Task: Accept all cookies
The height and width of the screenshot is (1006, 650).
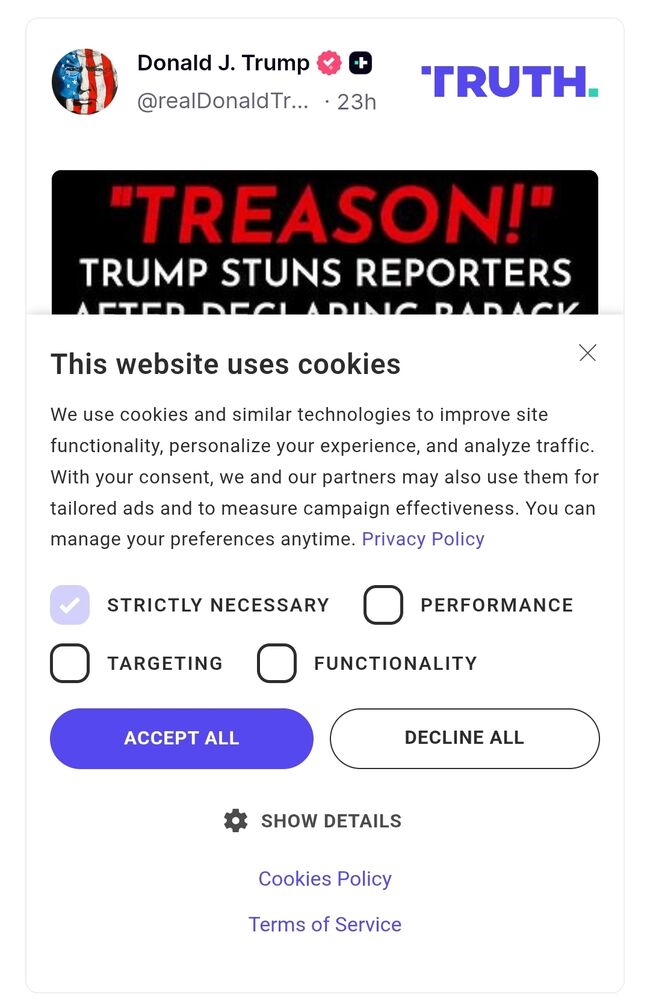Action: pyautogui.click(x=181, y=738)
